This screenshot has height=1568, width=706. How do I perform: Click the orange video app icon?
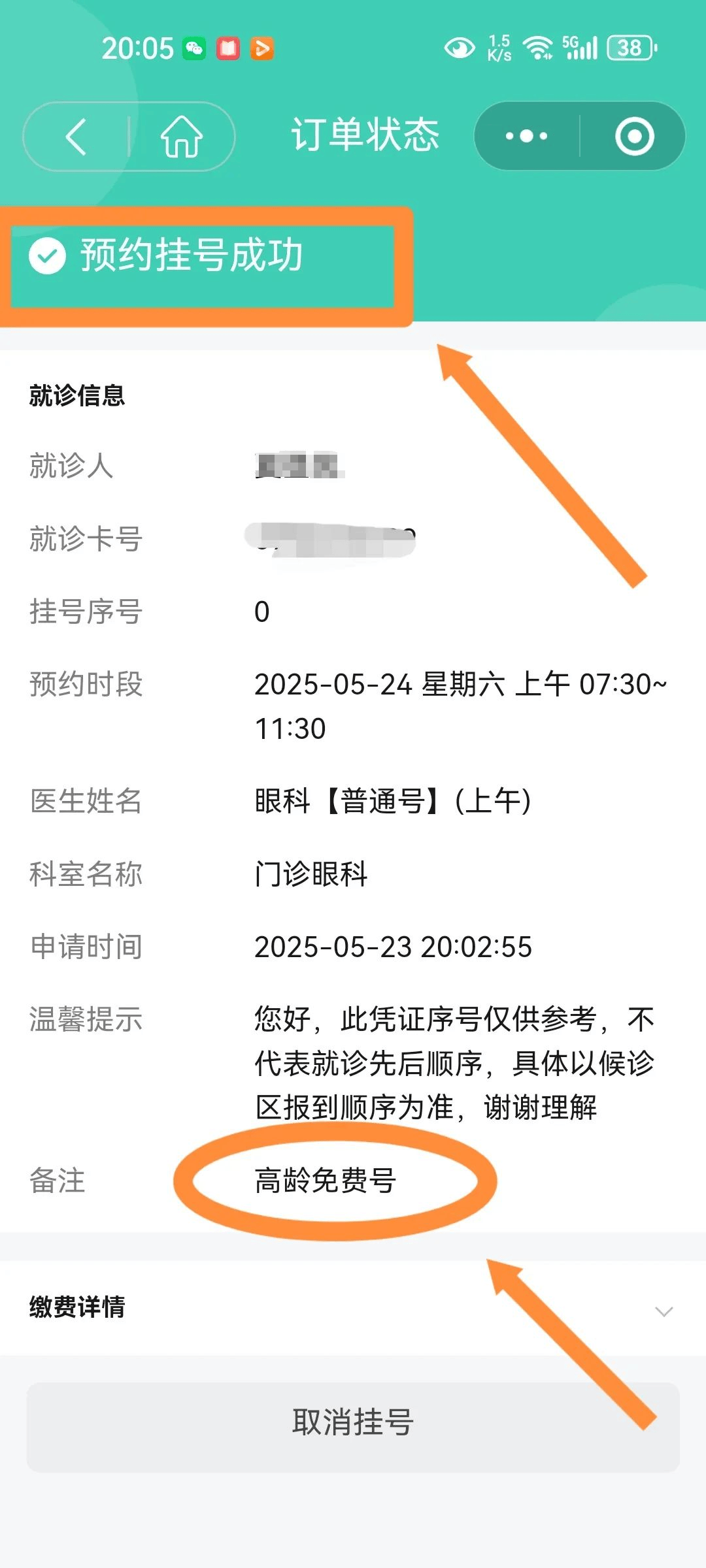coord(261,48)
